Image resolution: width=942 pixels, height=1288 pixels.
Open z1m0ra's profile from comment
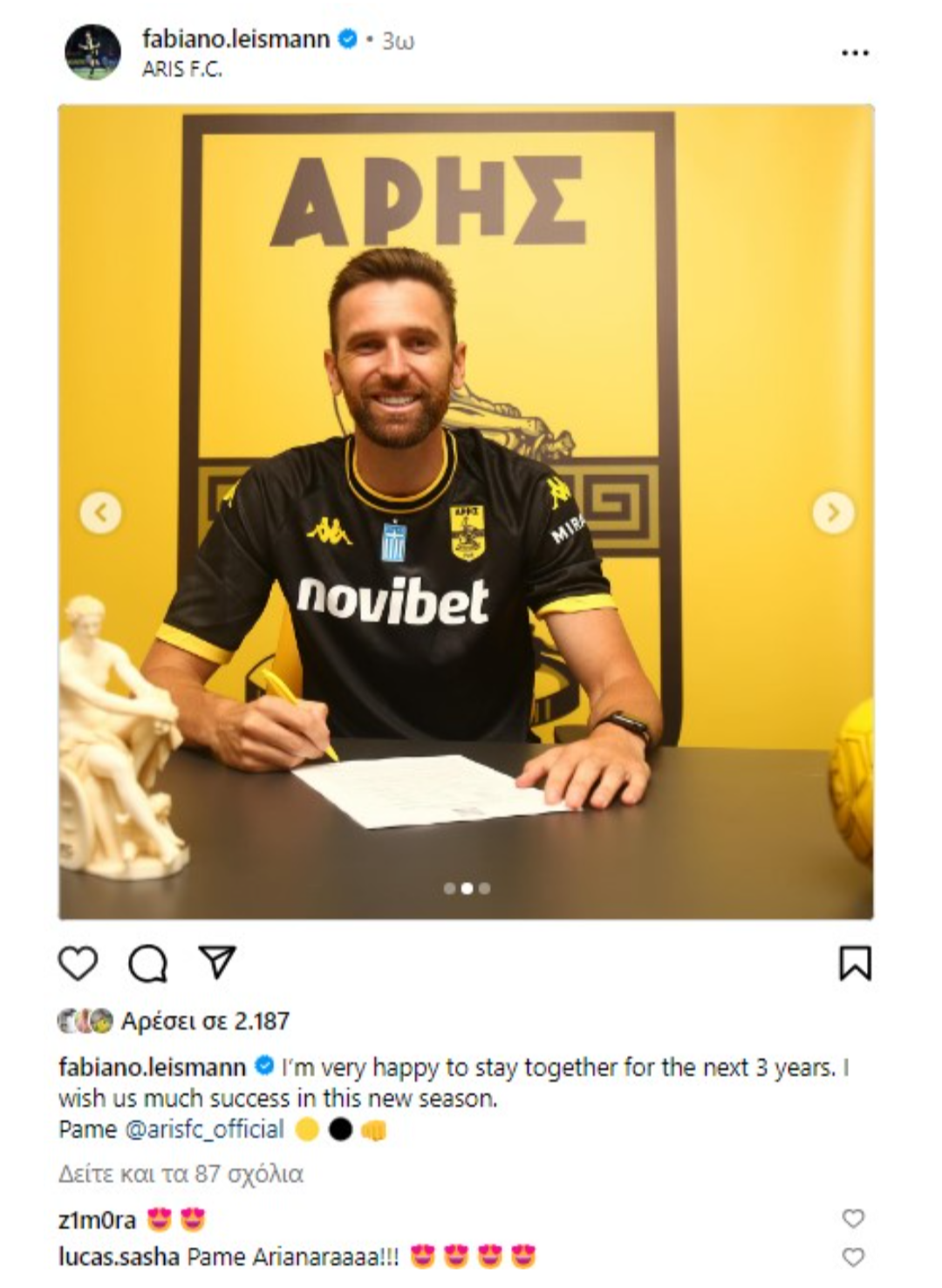97,1220
